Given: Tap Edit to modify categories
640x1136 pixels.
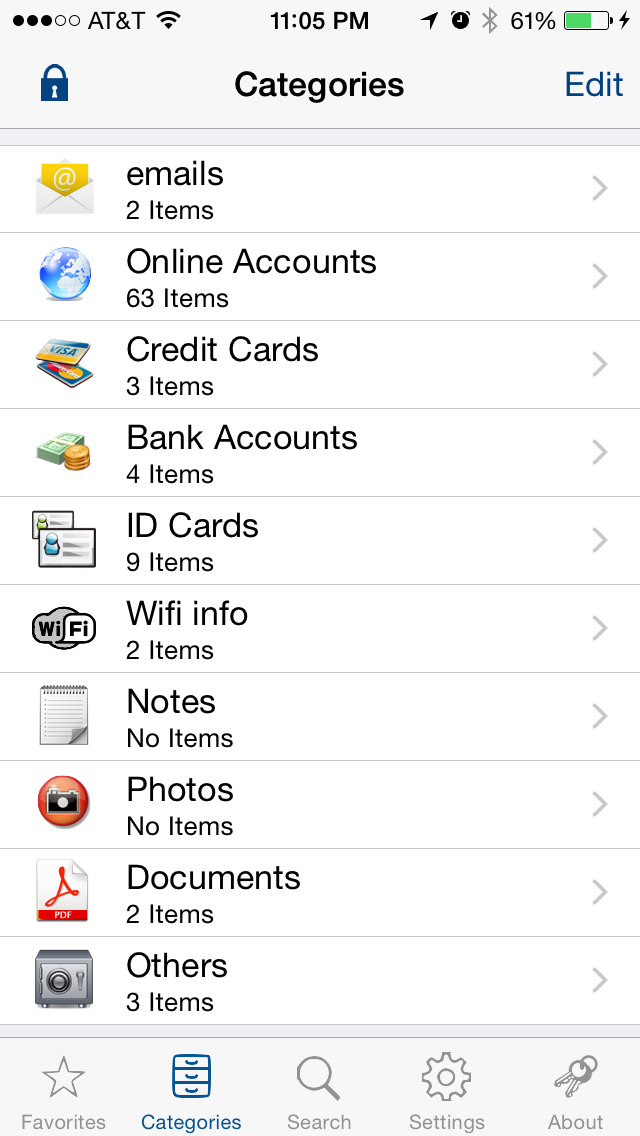Looking at the screenshot, I should pos(593,84).
